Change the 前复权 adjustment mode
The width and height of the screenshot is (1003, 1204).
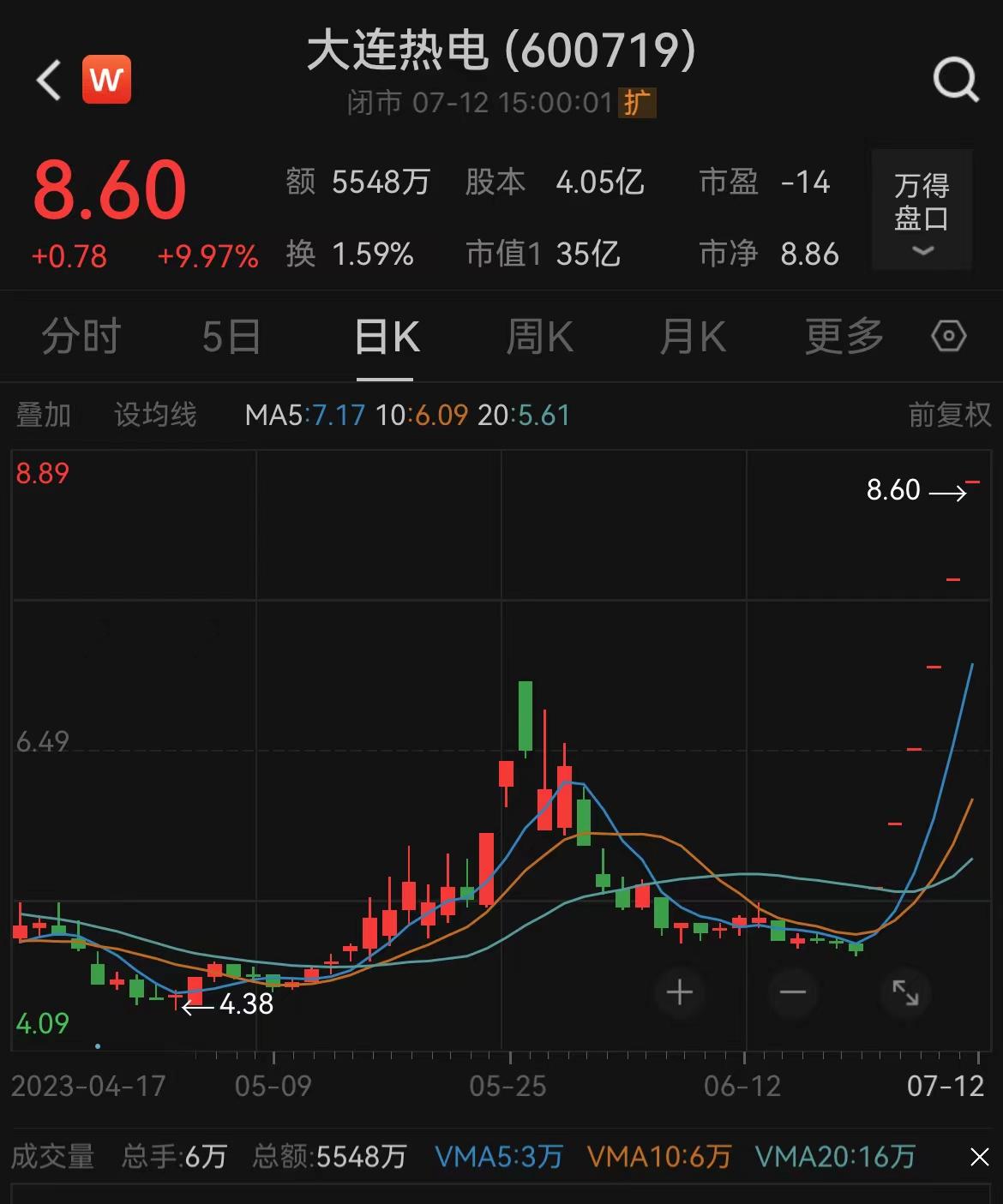[x=949, y=416]
